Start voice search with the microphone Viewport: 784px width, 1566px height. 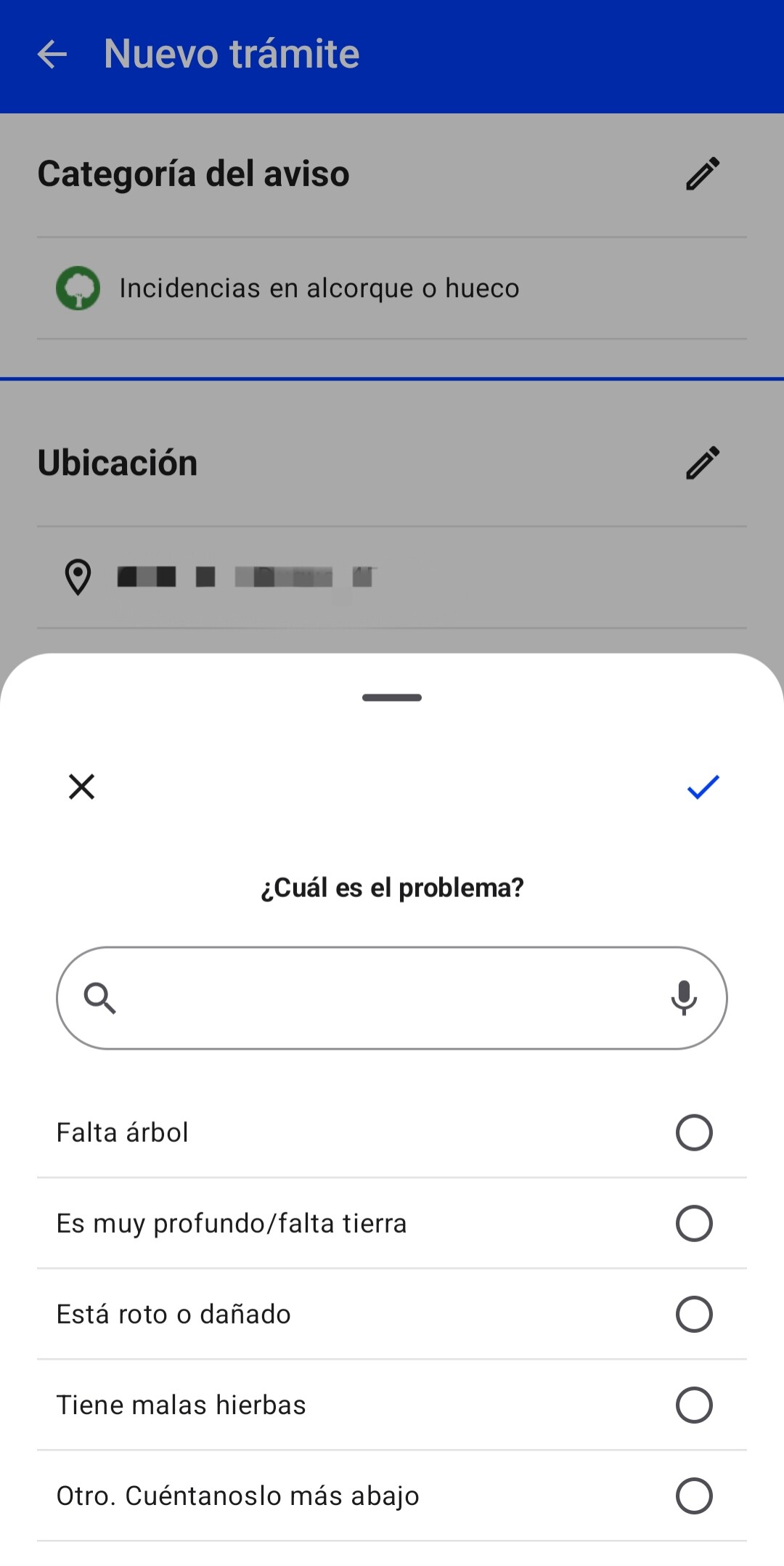pyautogui.click(x=684, y=998)
